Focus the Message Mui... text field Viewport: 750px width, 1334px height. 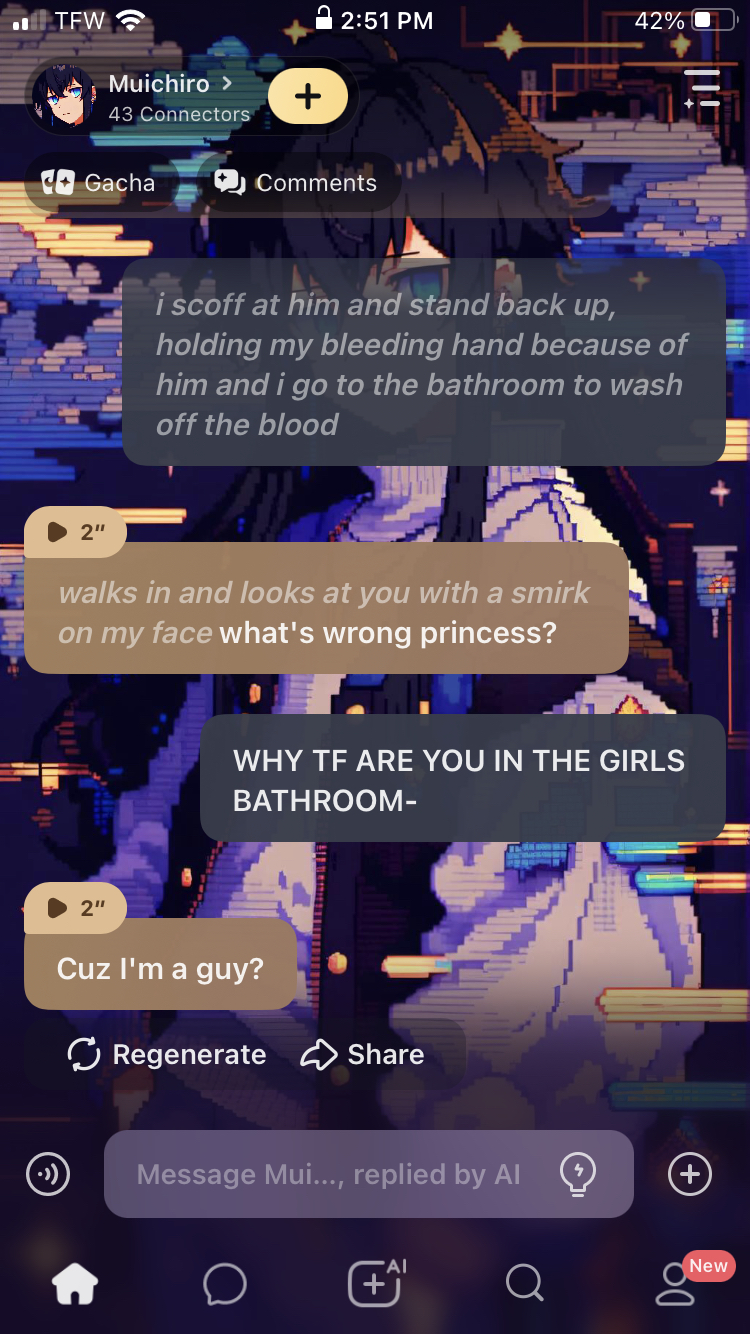(x=330, y=1174)
